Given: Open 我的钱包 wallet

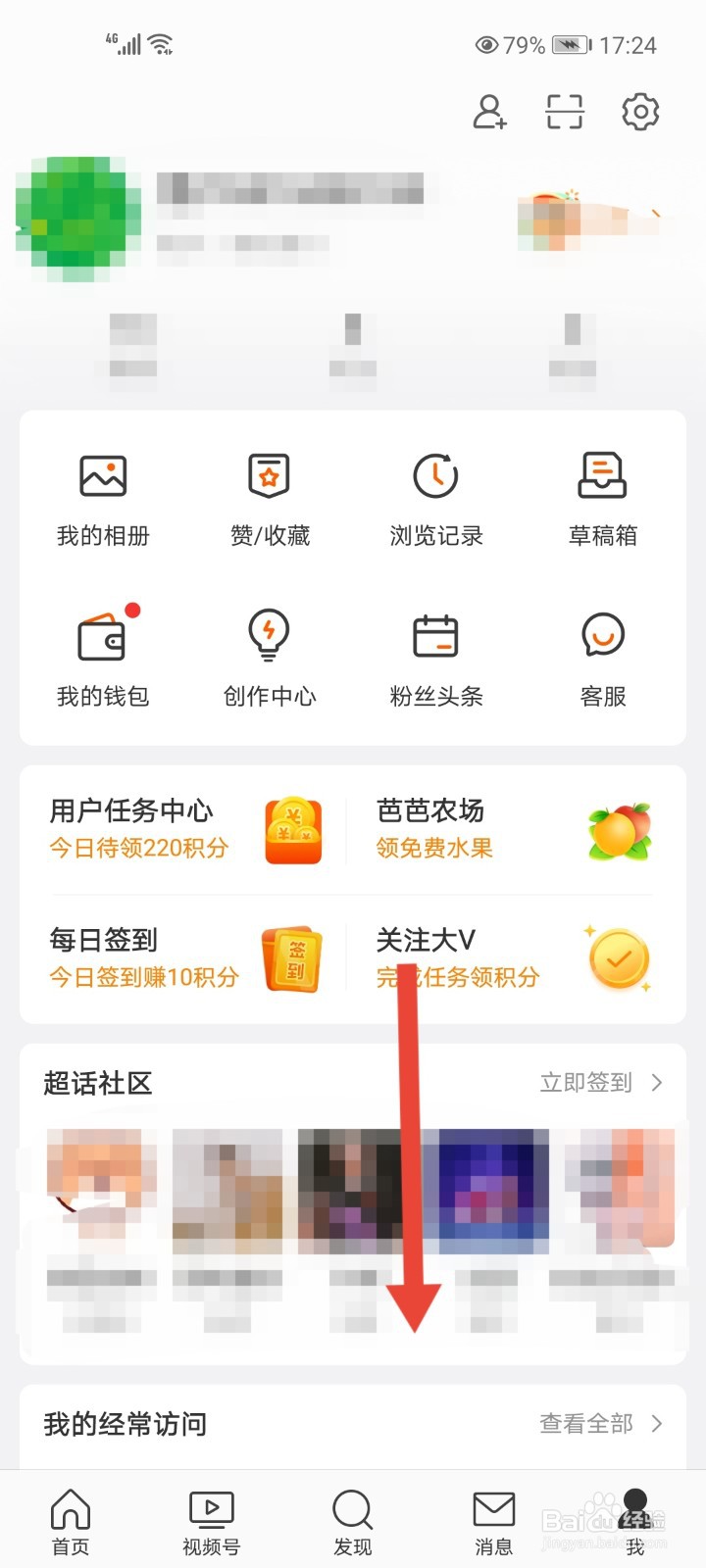Looking at the screenshot, I should point(103,659).
